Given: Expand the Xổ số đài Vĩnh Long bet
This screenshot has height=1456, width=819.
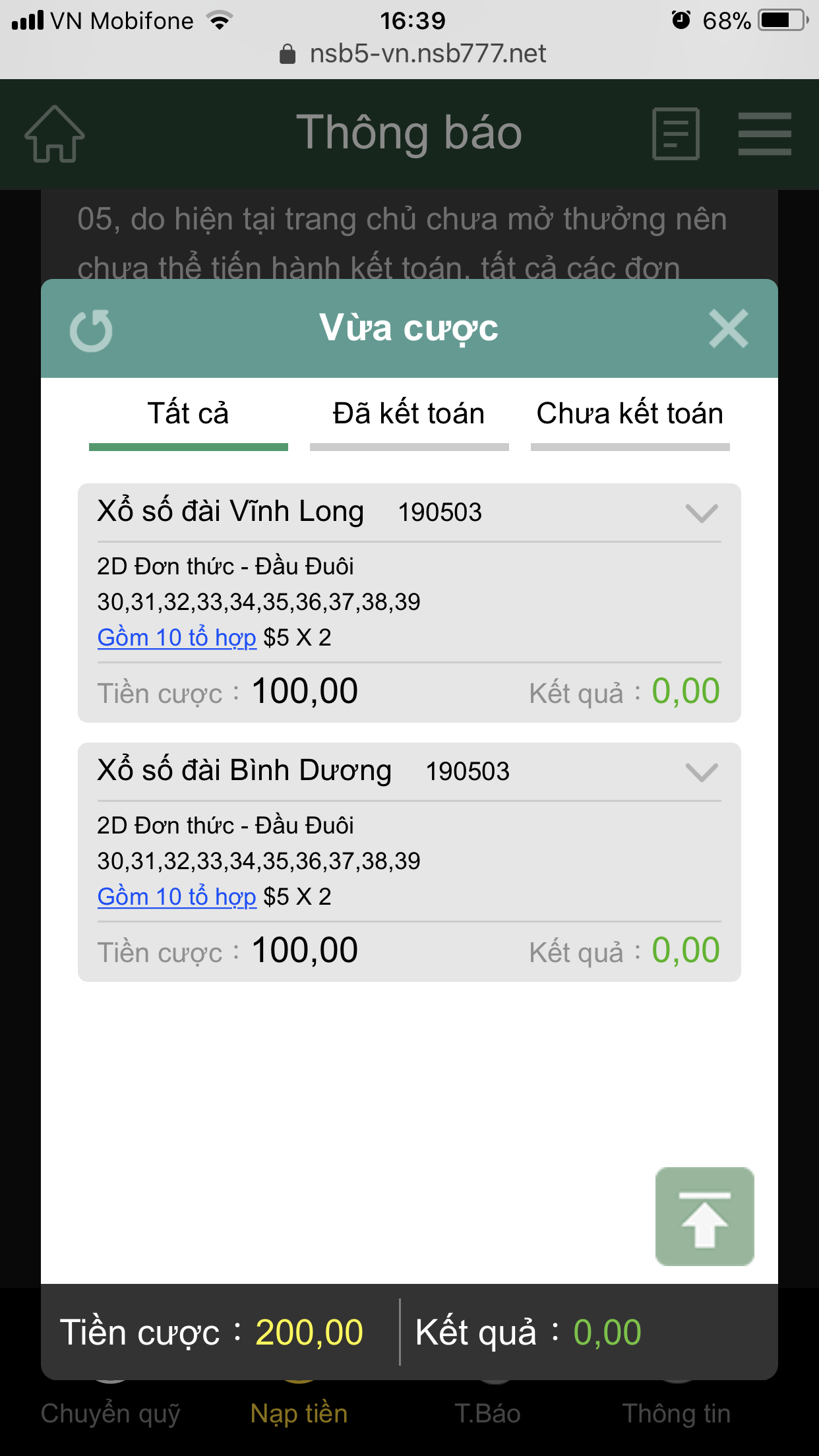Looking at the screenshot, I should click(x=701, y=513).
